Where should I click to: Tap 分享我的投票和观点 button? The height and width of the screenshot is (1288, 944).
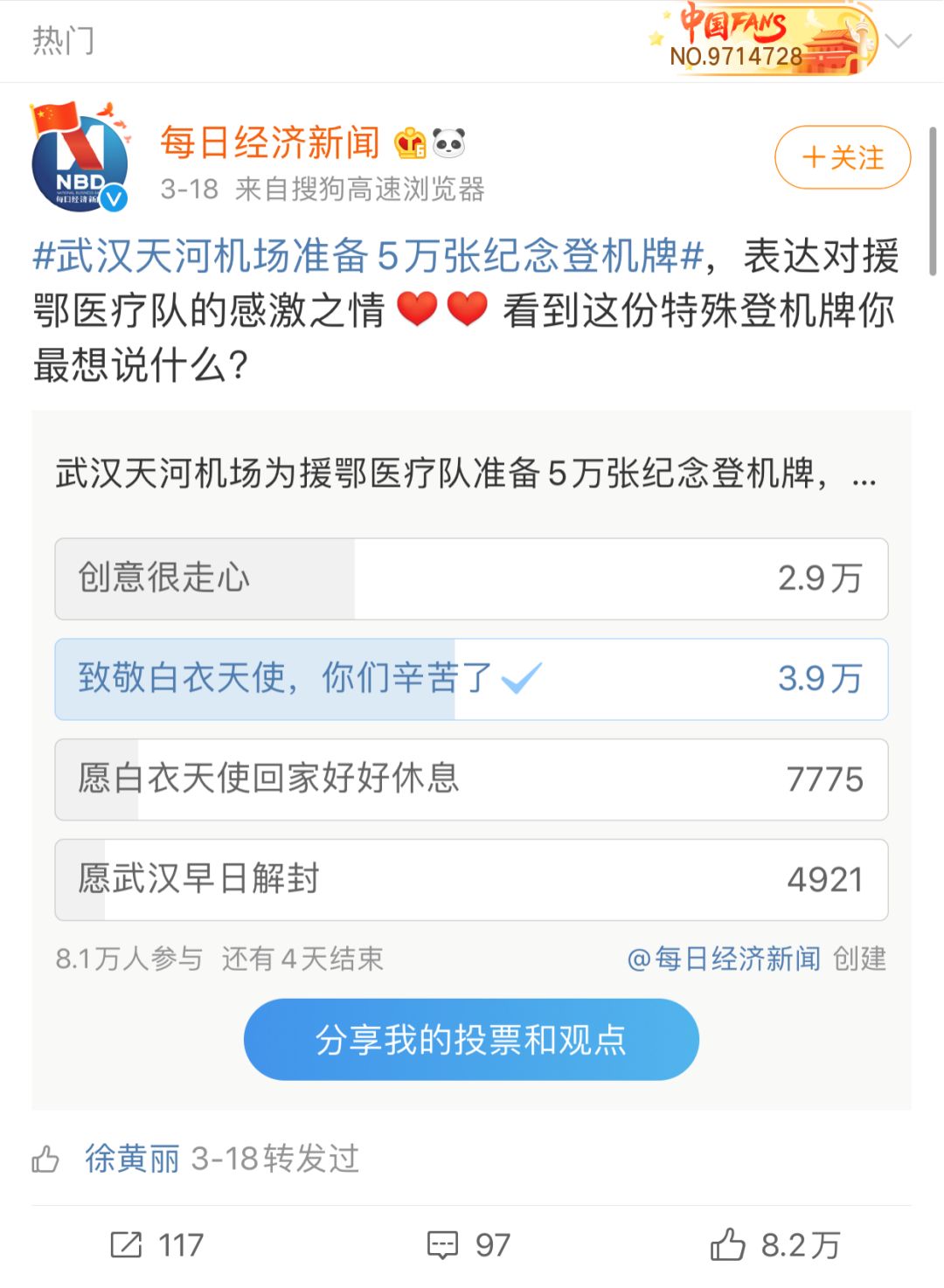pyautogui.click(x=471, y=1040)
